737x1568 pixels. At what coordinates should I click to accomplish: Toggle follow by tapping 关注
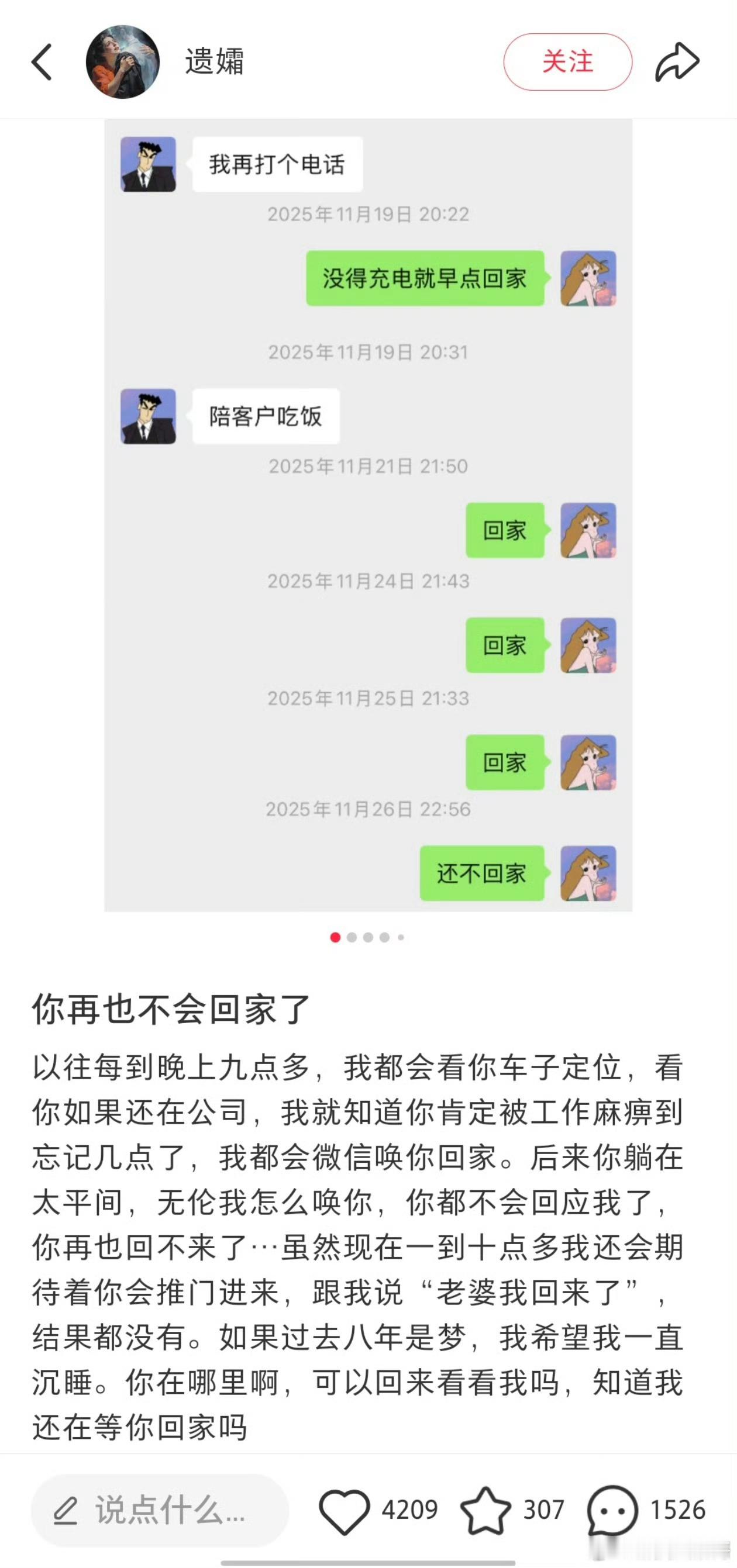(568, 61)
